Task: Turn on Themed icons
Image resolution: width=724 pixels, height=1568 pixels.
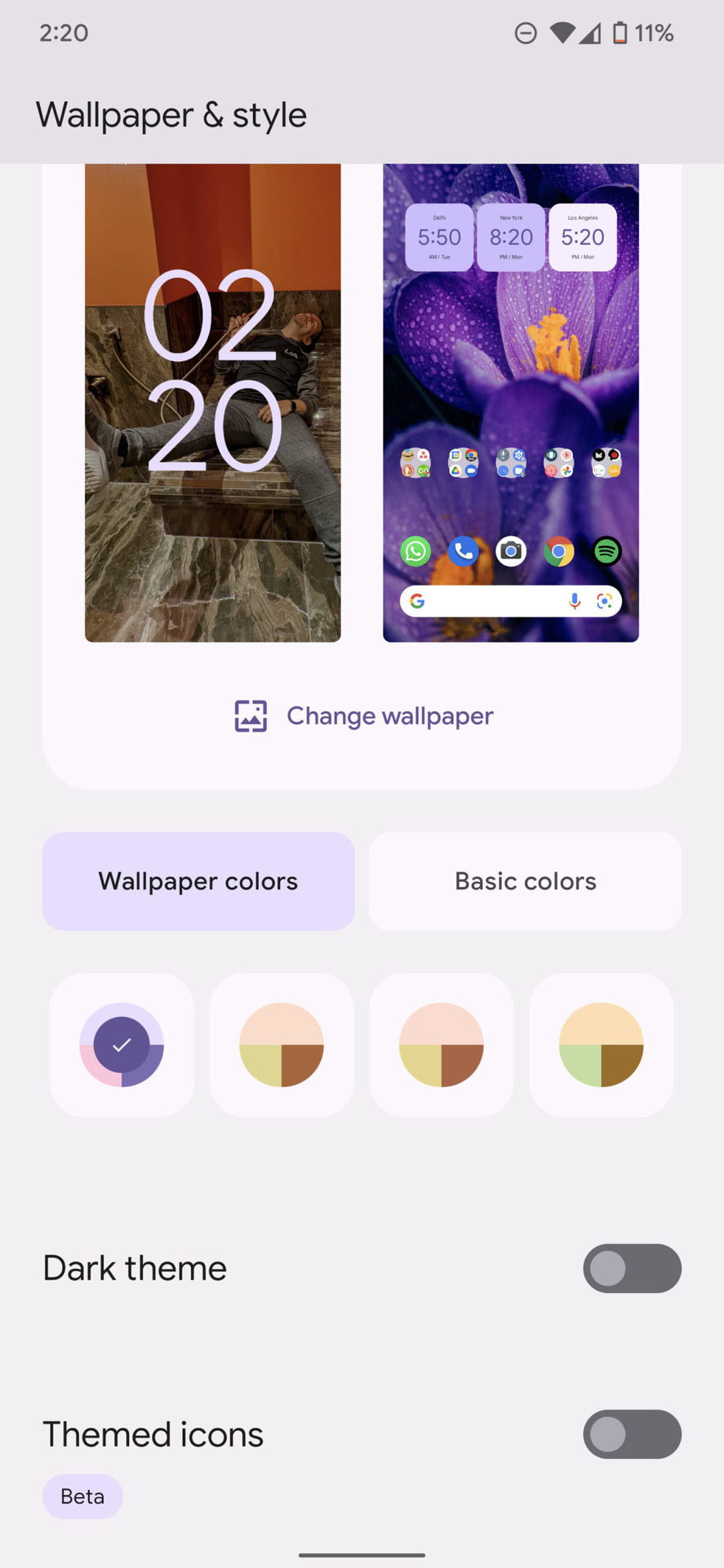Action: (x=632, y=1434)
